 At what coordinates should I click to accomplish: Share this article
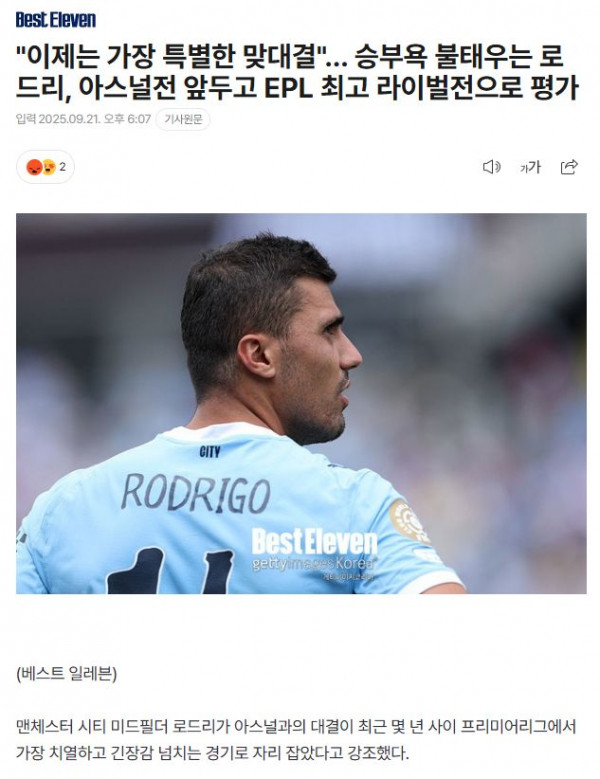click(569, 167)
